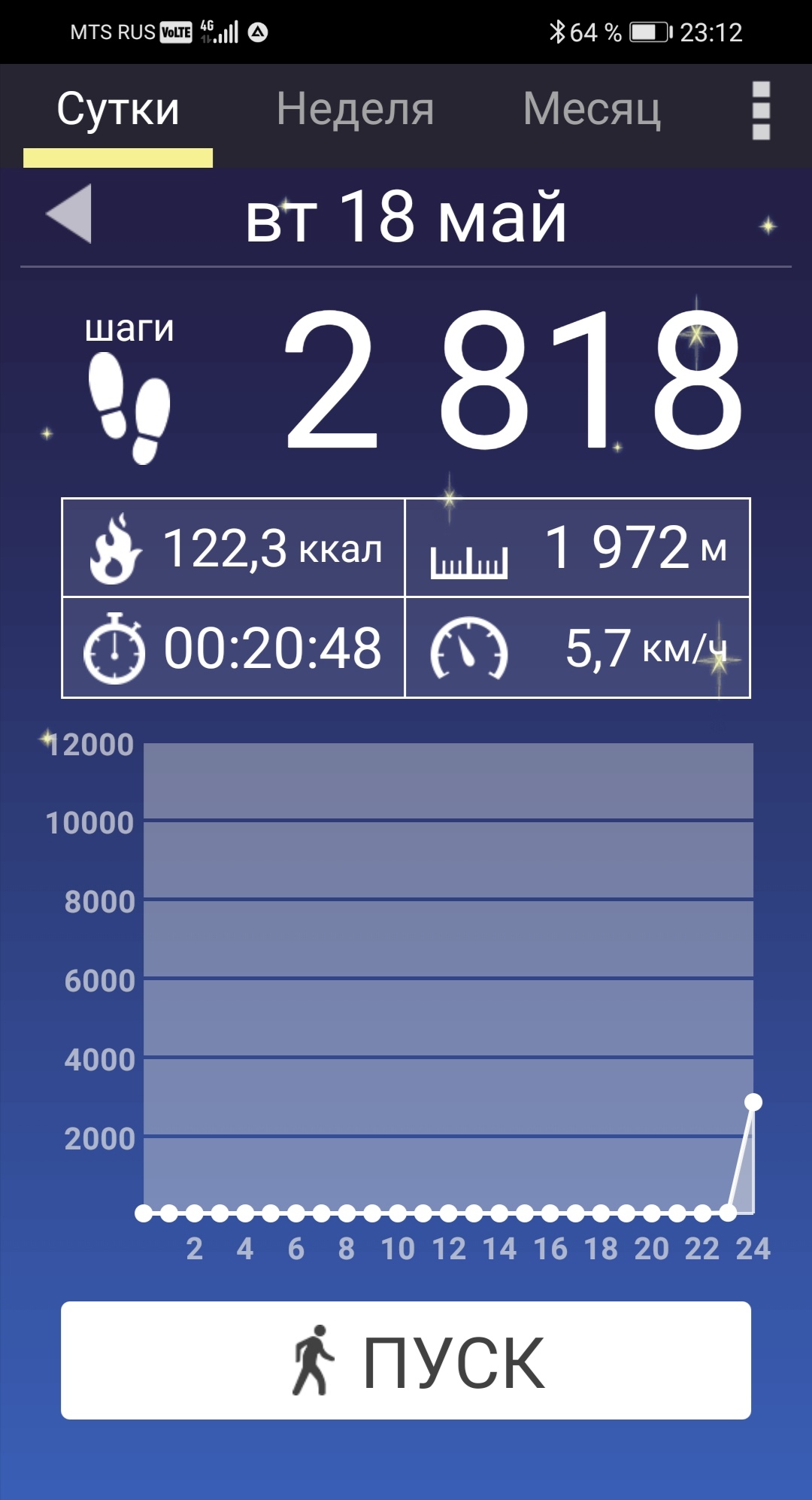812x1500 pixels.
Task: Open the overflow menu
Action: [761, 111]
